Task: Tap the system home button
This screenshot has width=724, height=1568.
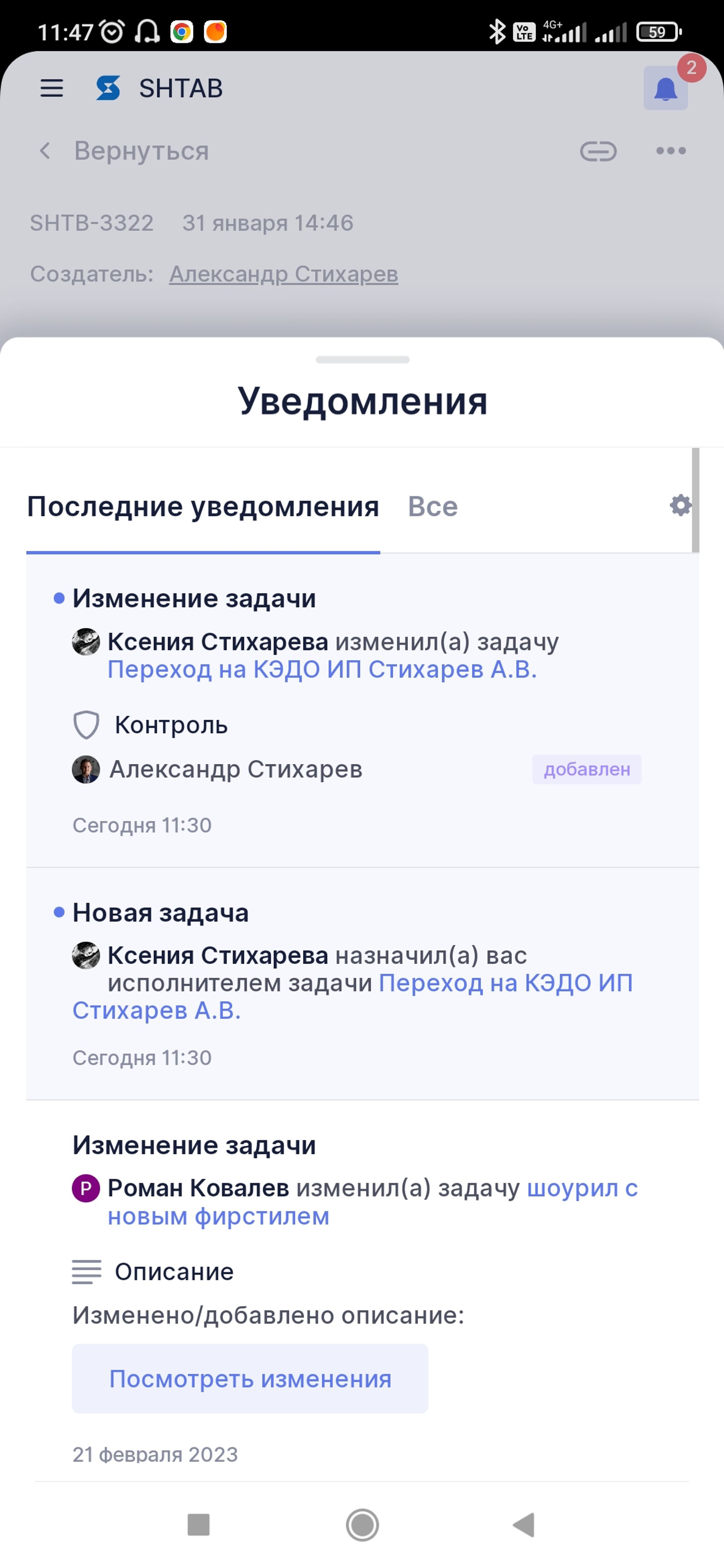Action: point(362,1524)
